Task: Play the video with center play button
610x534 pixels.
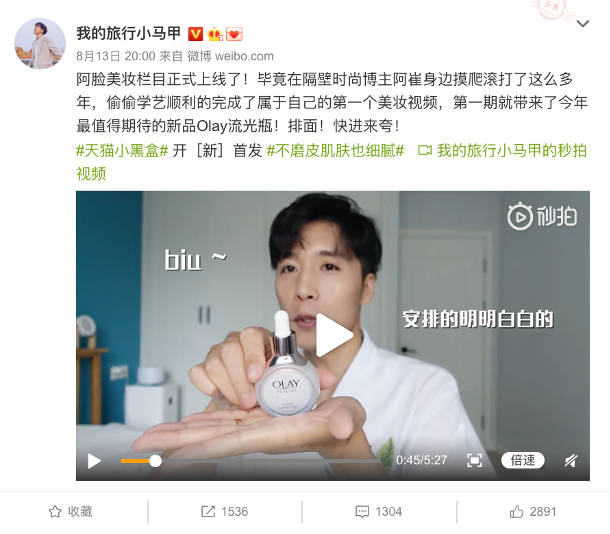Action: pyautogui.click(x=333, y=335)
